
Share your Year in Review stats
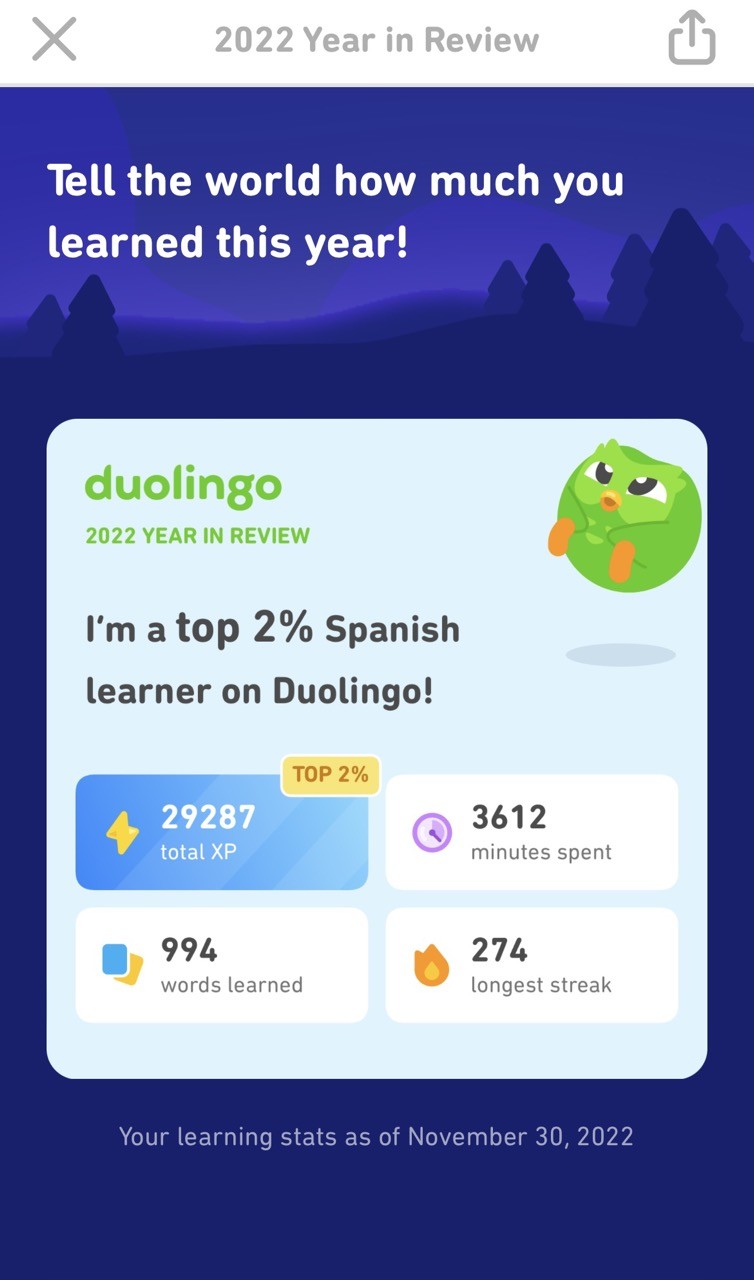pos(692,41)
